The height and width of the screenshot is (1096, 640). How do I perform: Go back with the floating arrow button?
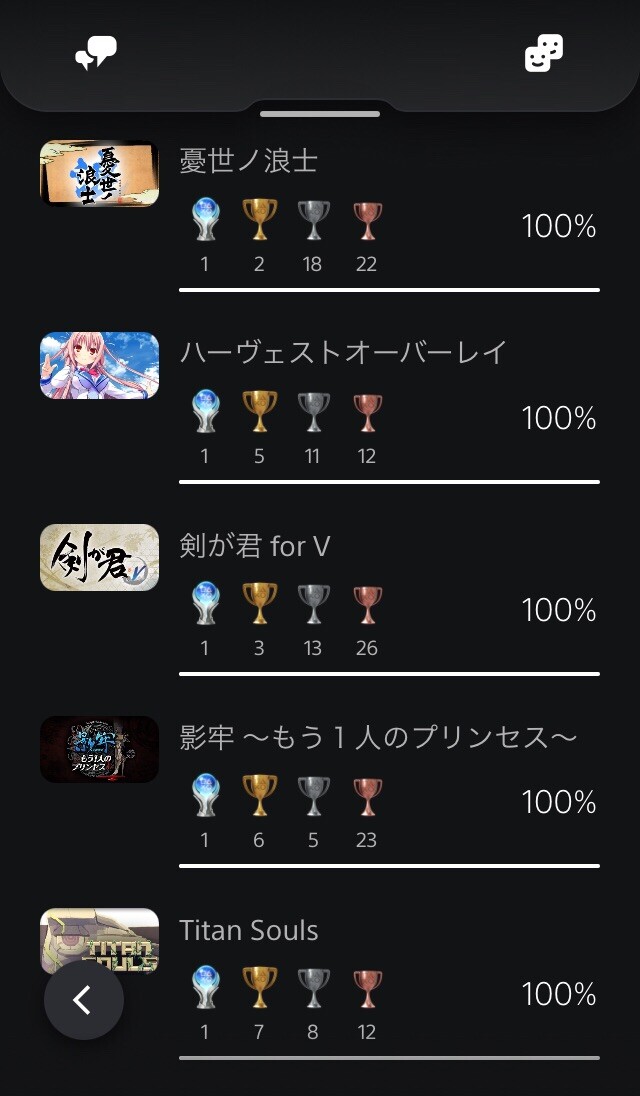coord(83,1000)
